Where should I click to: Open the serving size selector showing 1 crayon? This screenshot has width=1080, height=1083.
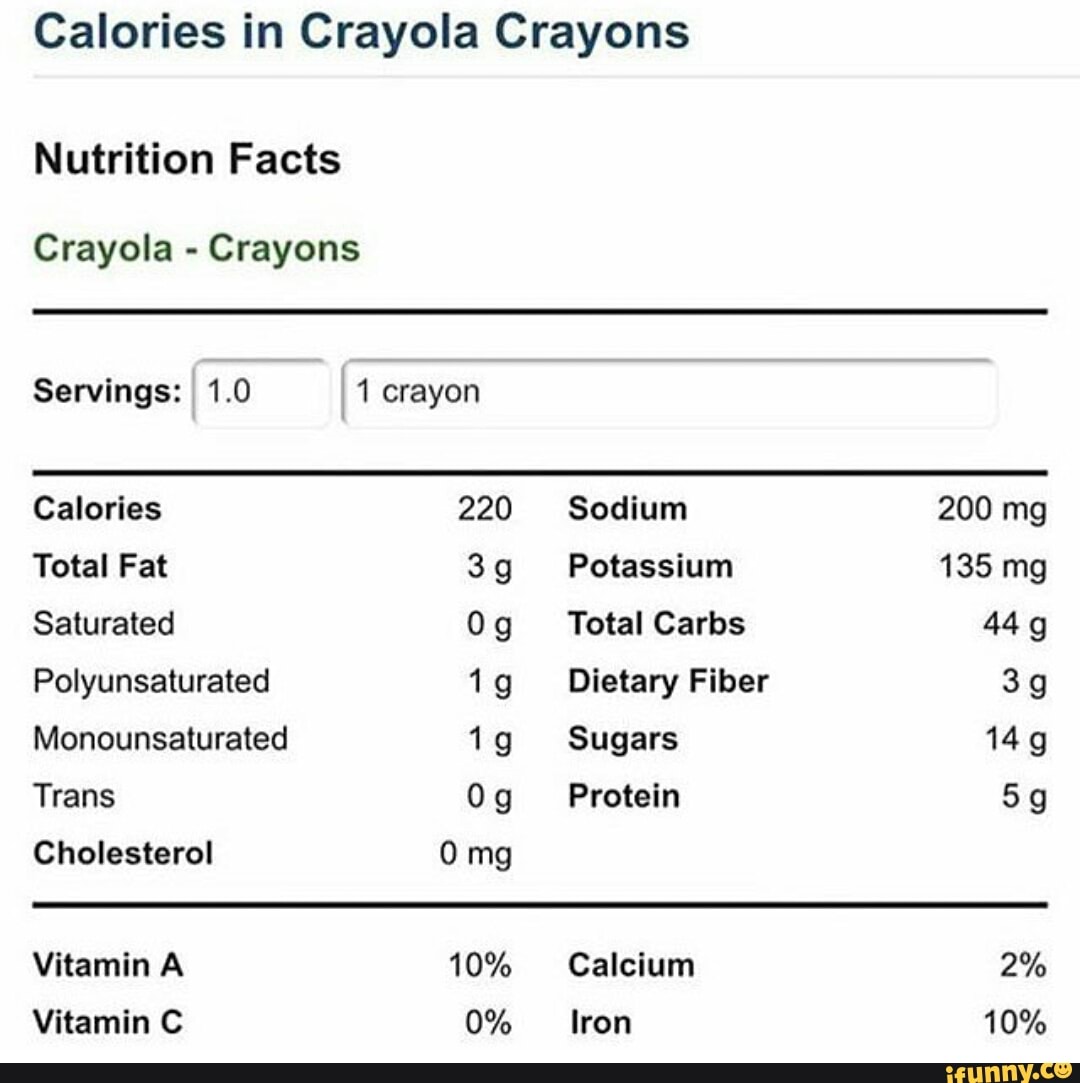coord(668,393)
